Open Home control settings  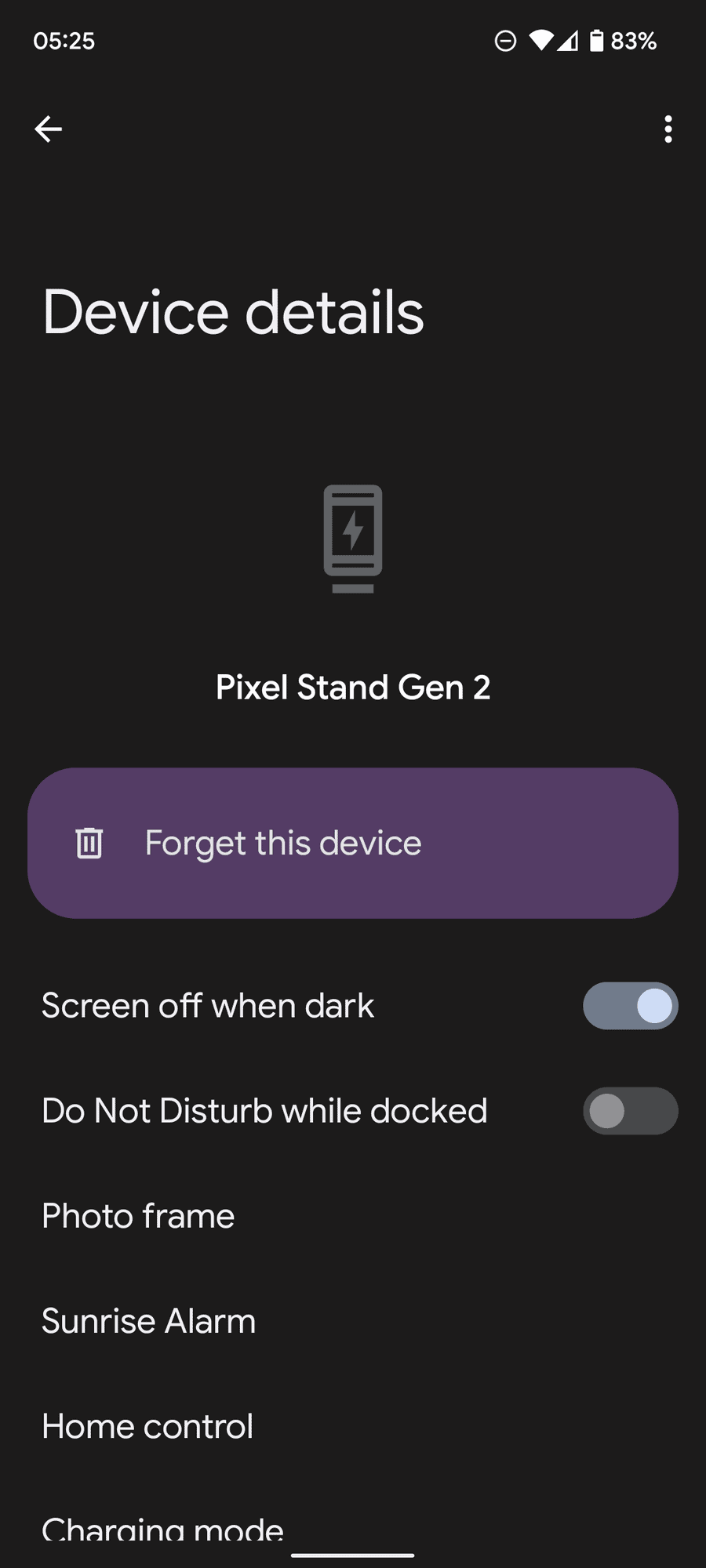coord(147,1426)
